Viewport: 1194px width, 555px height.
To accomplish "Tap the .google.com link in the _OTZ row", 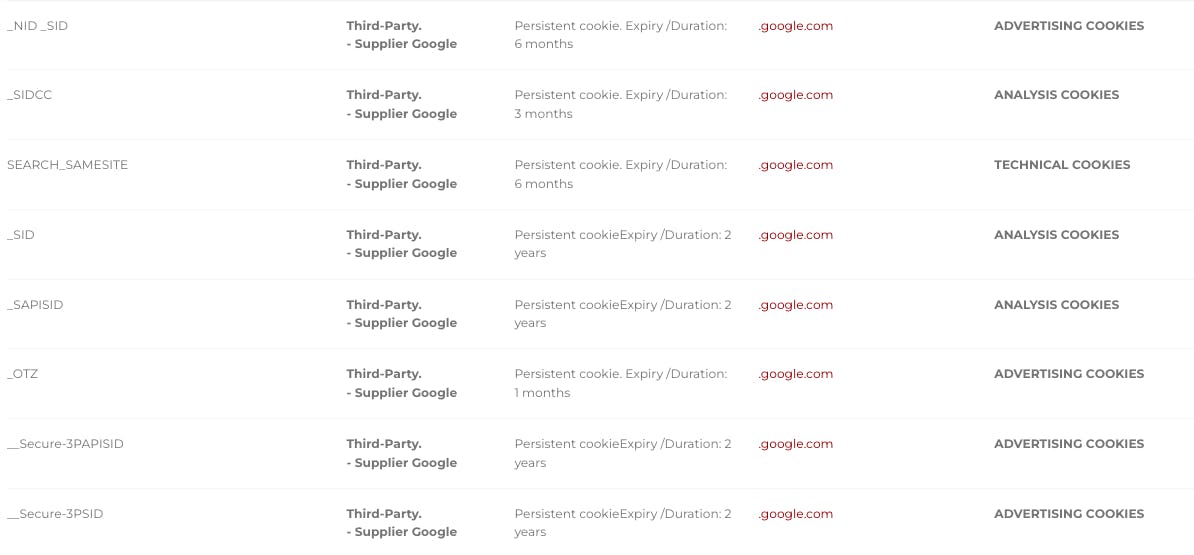I will tap(796, 374).
